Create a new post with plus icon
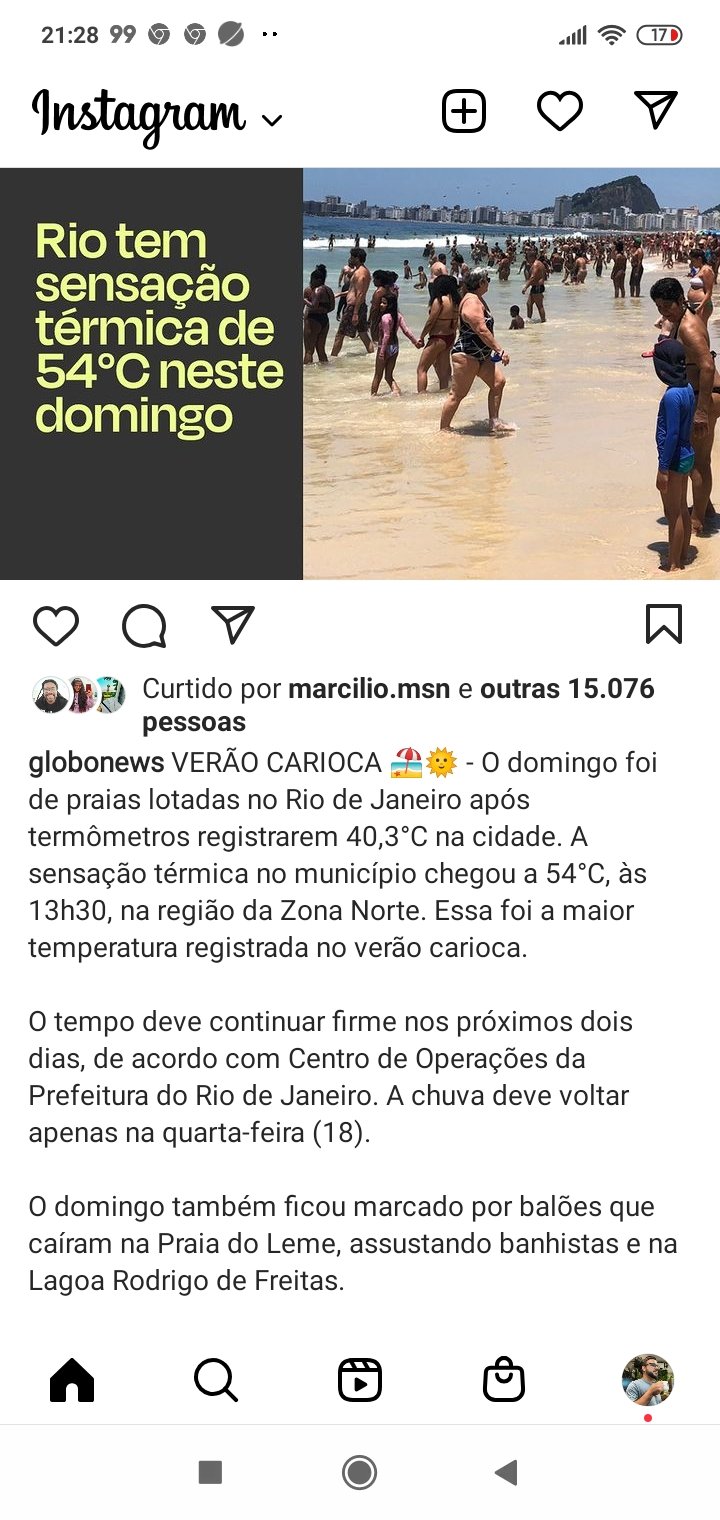This screenshot has width=720, height=1520. 464,111
